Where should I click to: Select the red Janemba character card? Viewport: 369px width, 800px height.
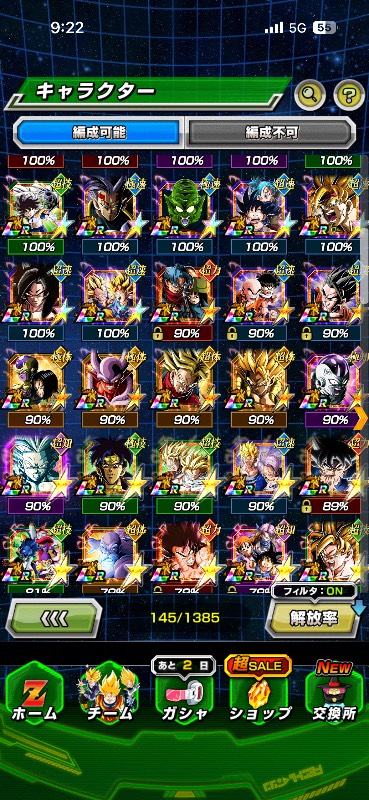coord(110,383)
